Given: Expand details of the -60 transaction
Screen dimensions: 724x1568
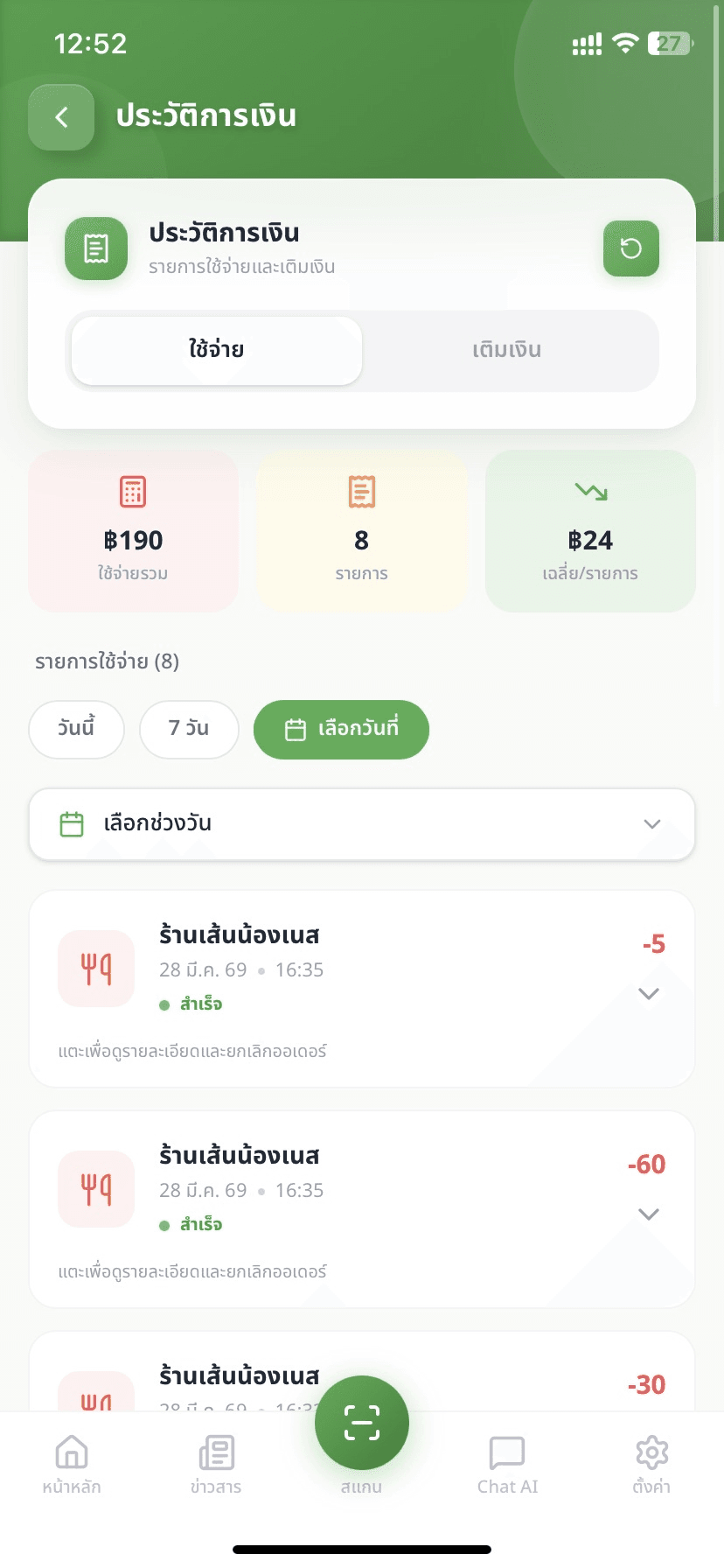Looking at the screenshot, I should (x=647, y=1214).
